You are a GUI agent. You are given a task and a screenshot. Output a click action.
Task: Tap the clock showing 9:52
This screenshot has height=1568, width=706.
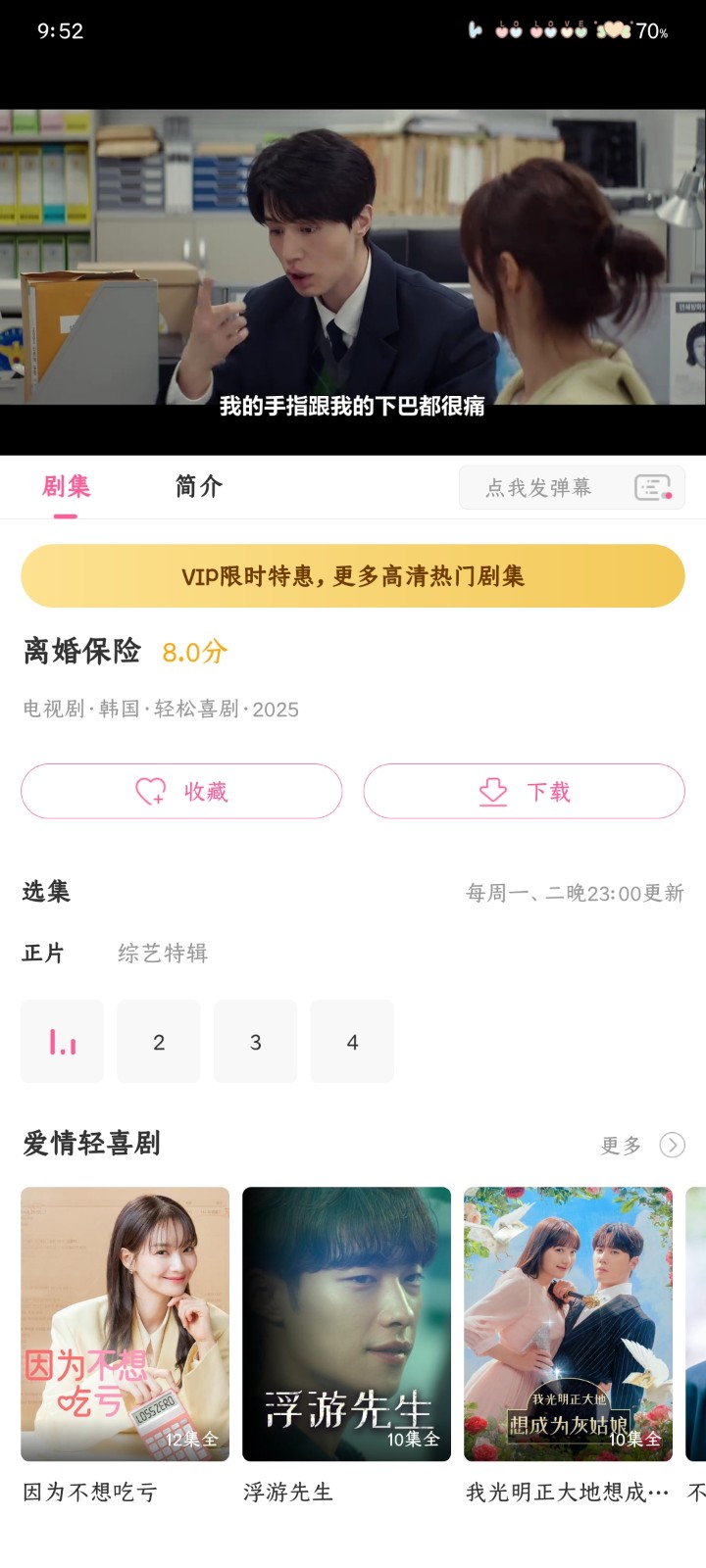pyautogui.click(x=51, y=32)
